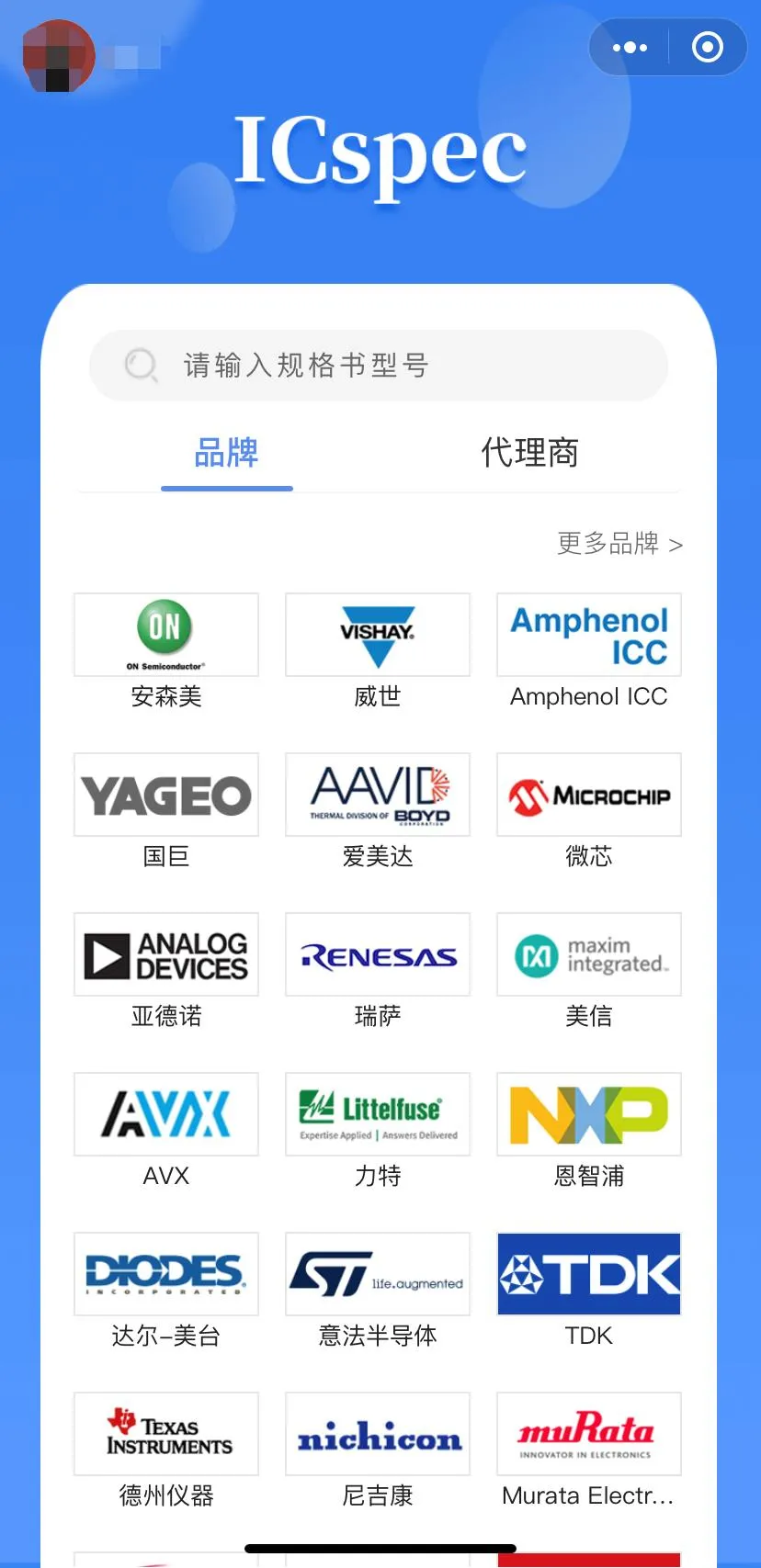Screen dimensions: 761x1568
Task: Open the YAGEO 国巨 brand page
Action: (x=165, y=795)
